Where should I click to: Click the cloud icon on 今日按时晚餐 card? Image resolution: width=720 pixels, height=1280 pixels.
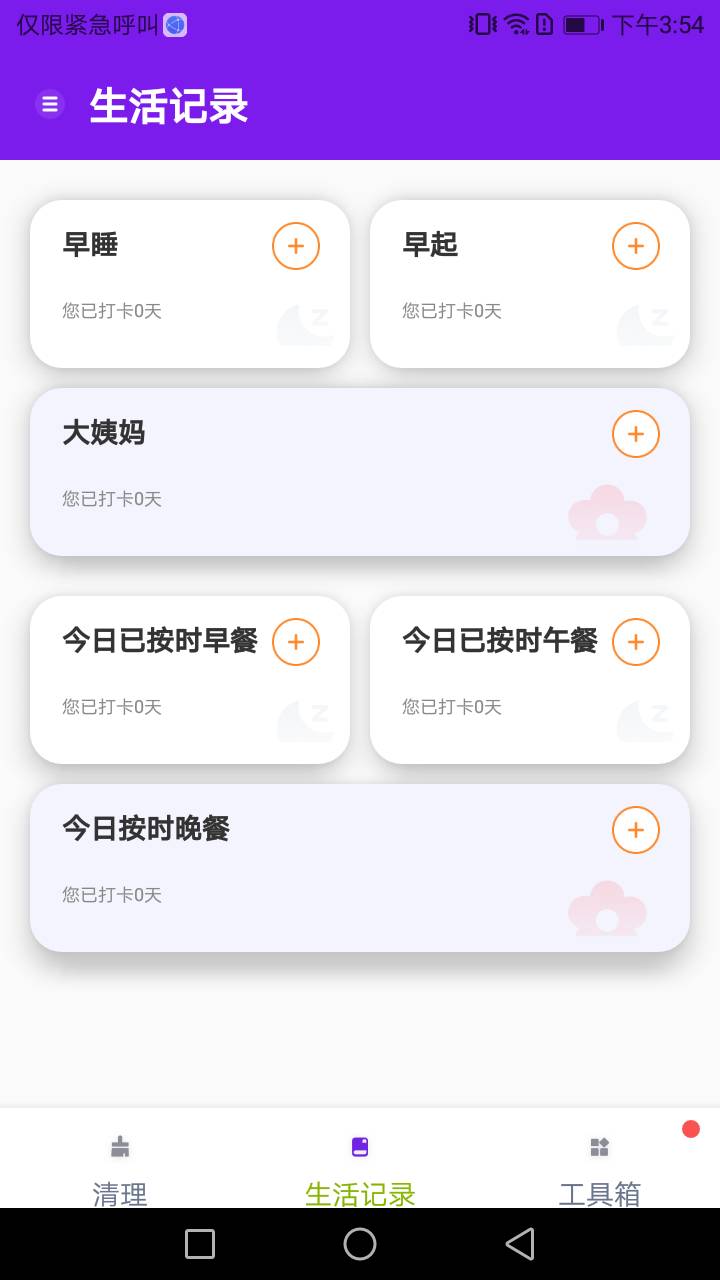[607, 908]
